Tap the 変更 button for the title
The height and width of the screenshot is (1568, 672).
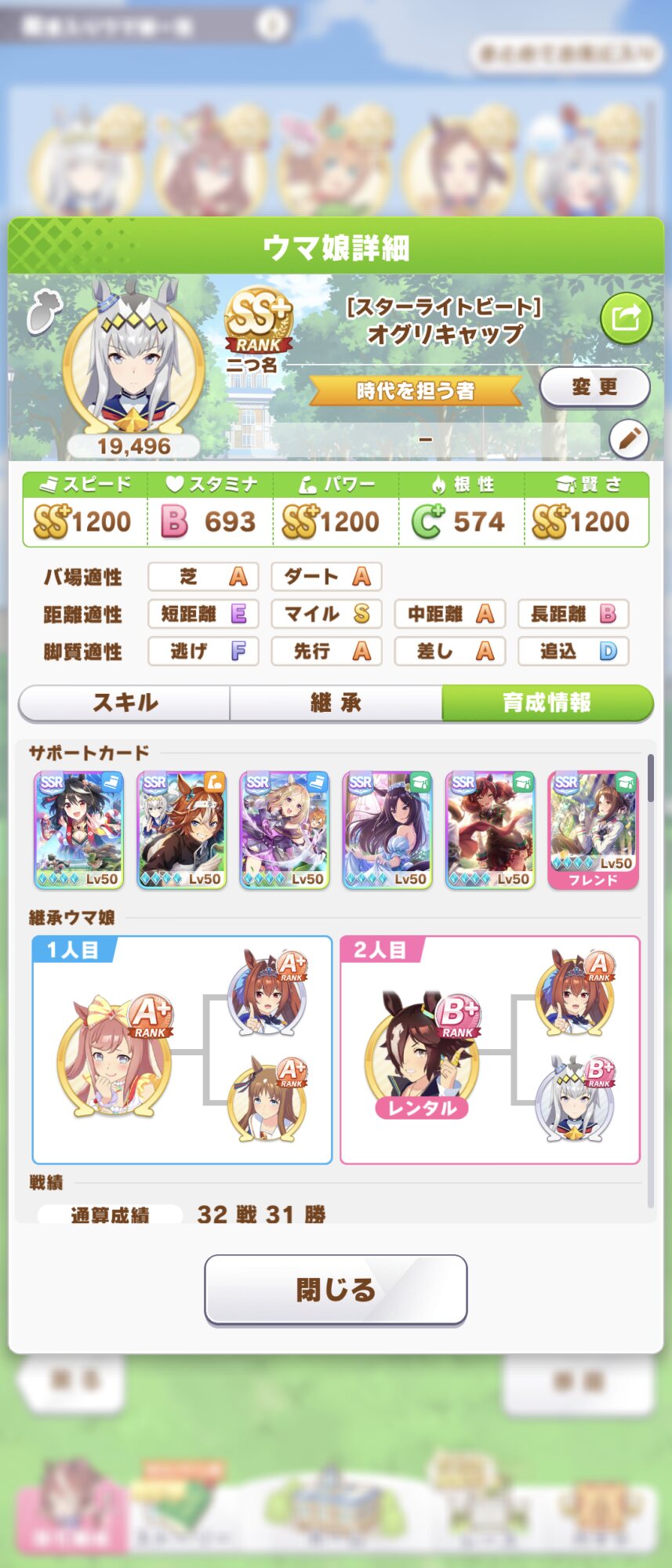(594, 387)
